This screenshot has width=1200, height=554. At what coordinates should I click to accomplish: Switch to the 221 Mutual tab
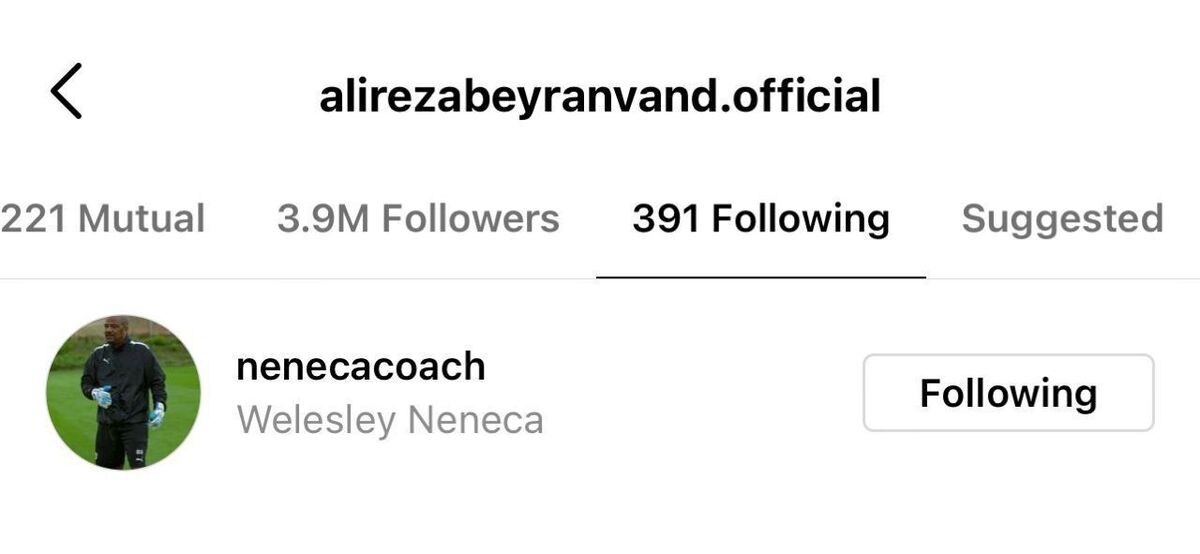[102, 219]
